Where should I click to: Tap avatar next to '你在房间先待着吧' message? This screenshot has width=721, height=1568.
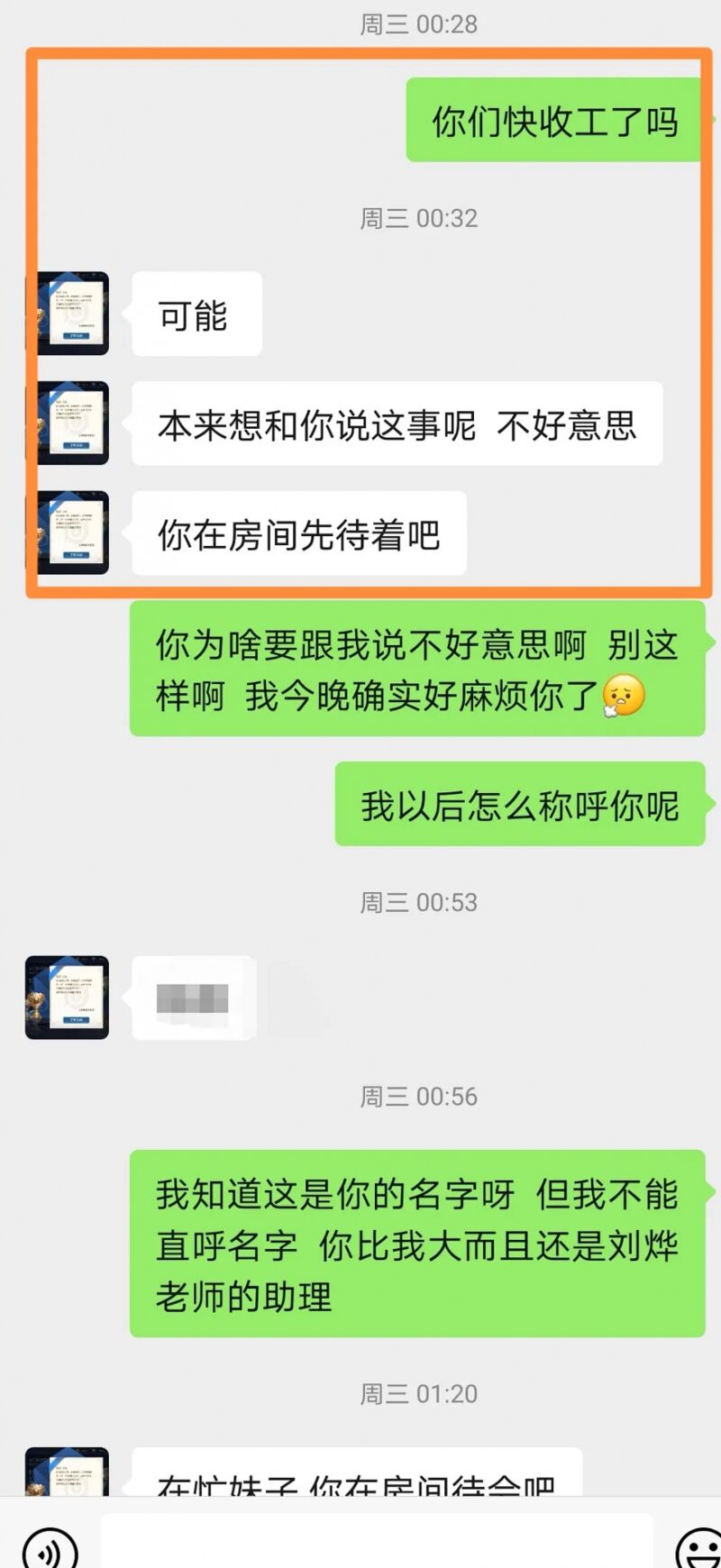[68, 533]
